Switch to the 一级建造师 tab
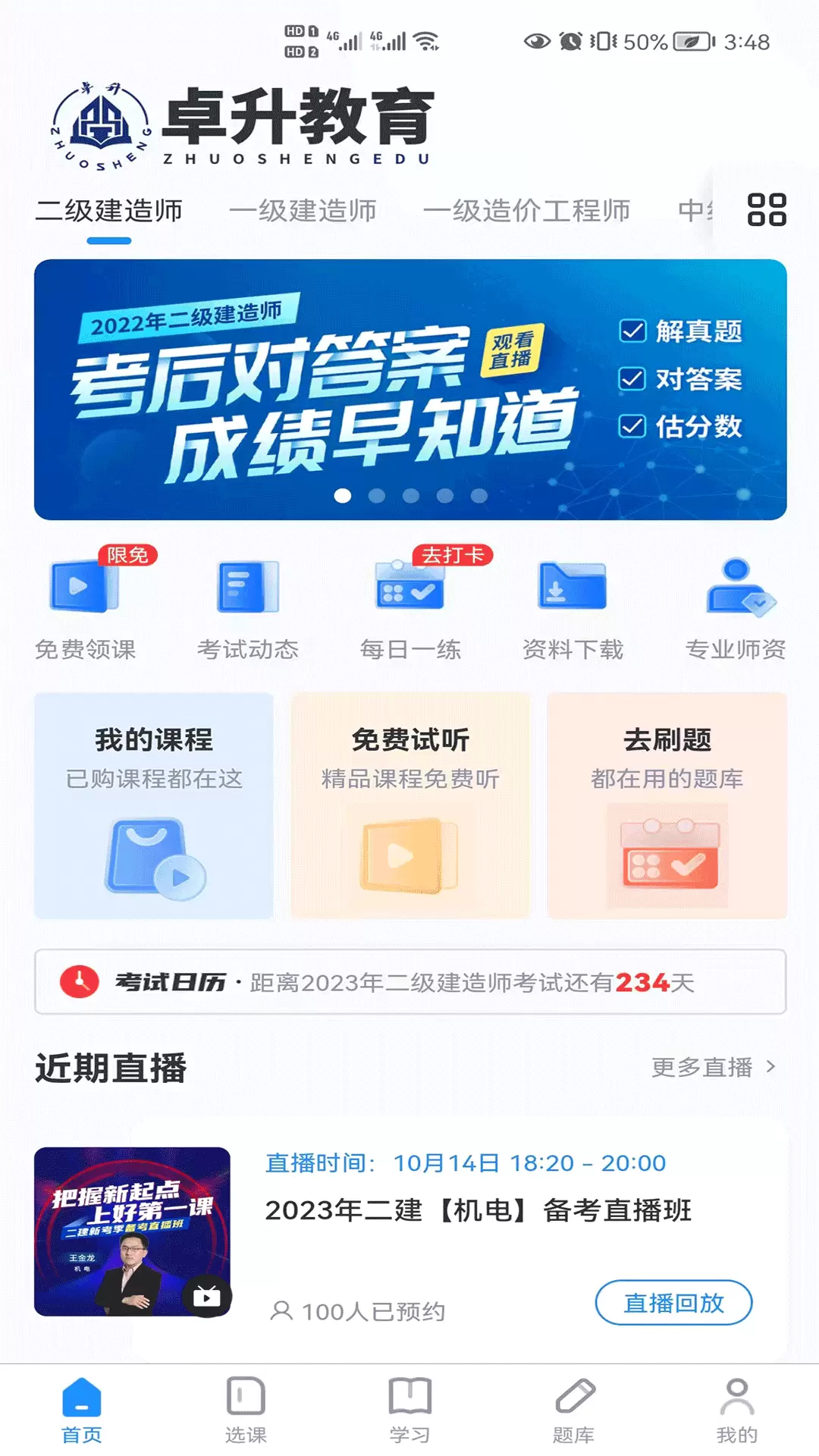The height and width of the screenshot is (1456, 819). pos(303,210)
